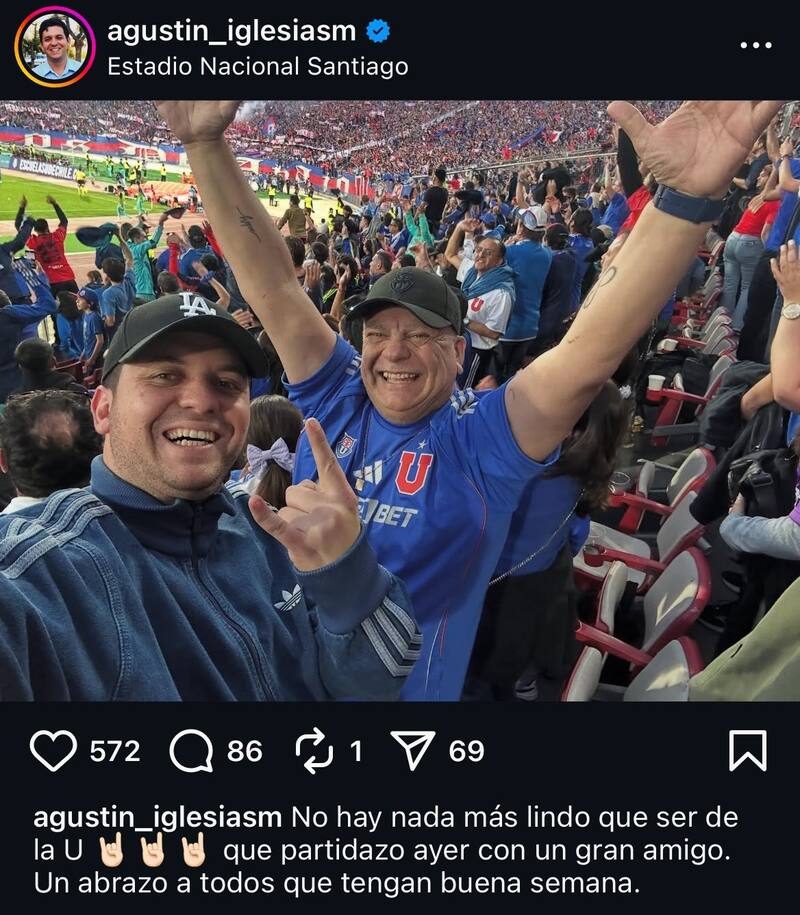Screen dimensions: 800x915
Task: Tap the stadium photo in the post
Action: 400,400
